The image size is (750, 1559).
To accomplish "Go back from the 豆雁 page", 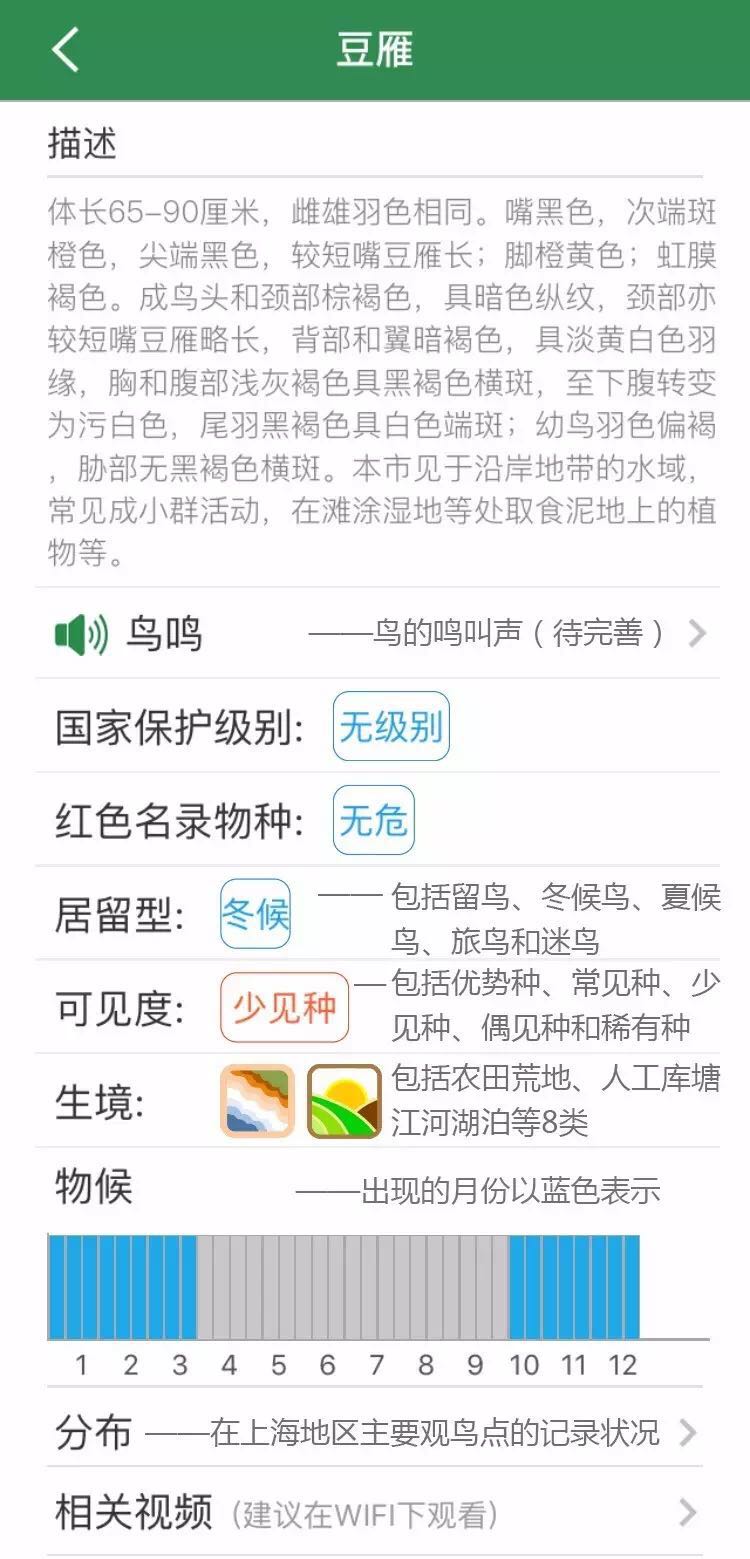I will pos(66,50).
